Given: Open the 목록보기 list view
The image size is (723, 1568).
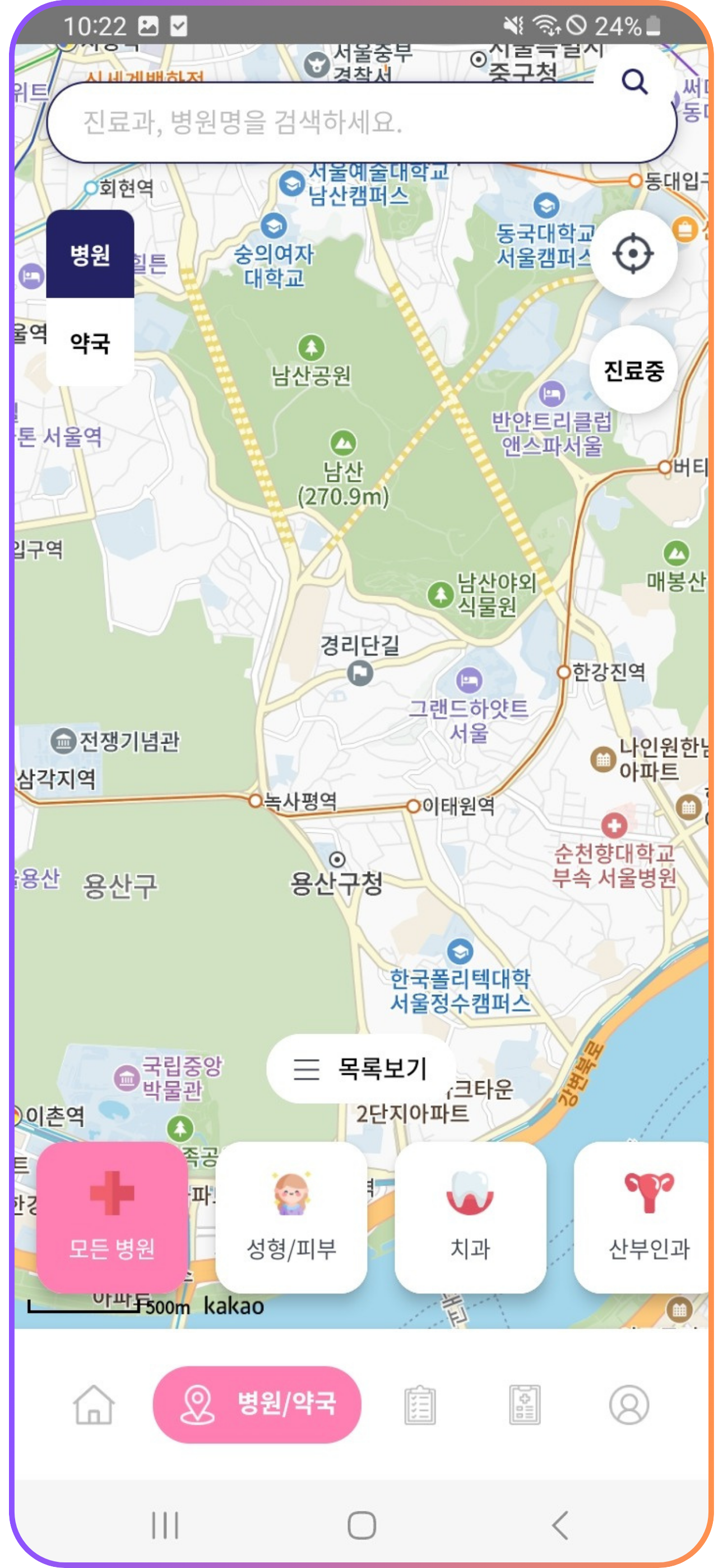Looking at the screenshot, I should point(361,1068).
